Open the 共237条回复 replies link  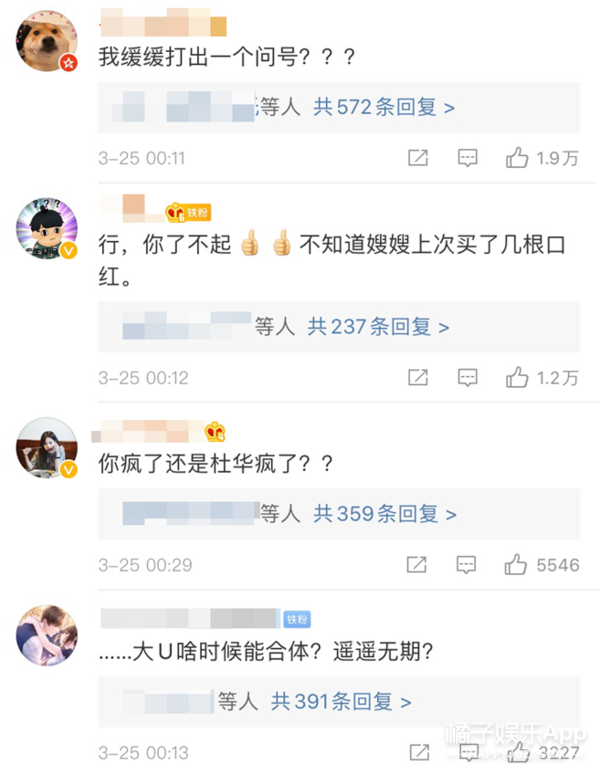coord(378,326)
